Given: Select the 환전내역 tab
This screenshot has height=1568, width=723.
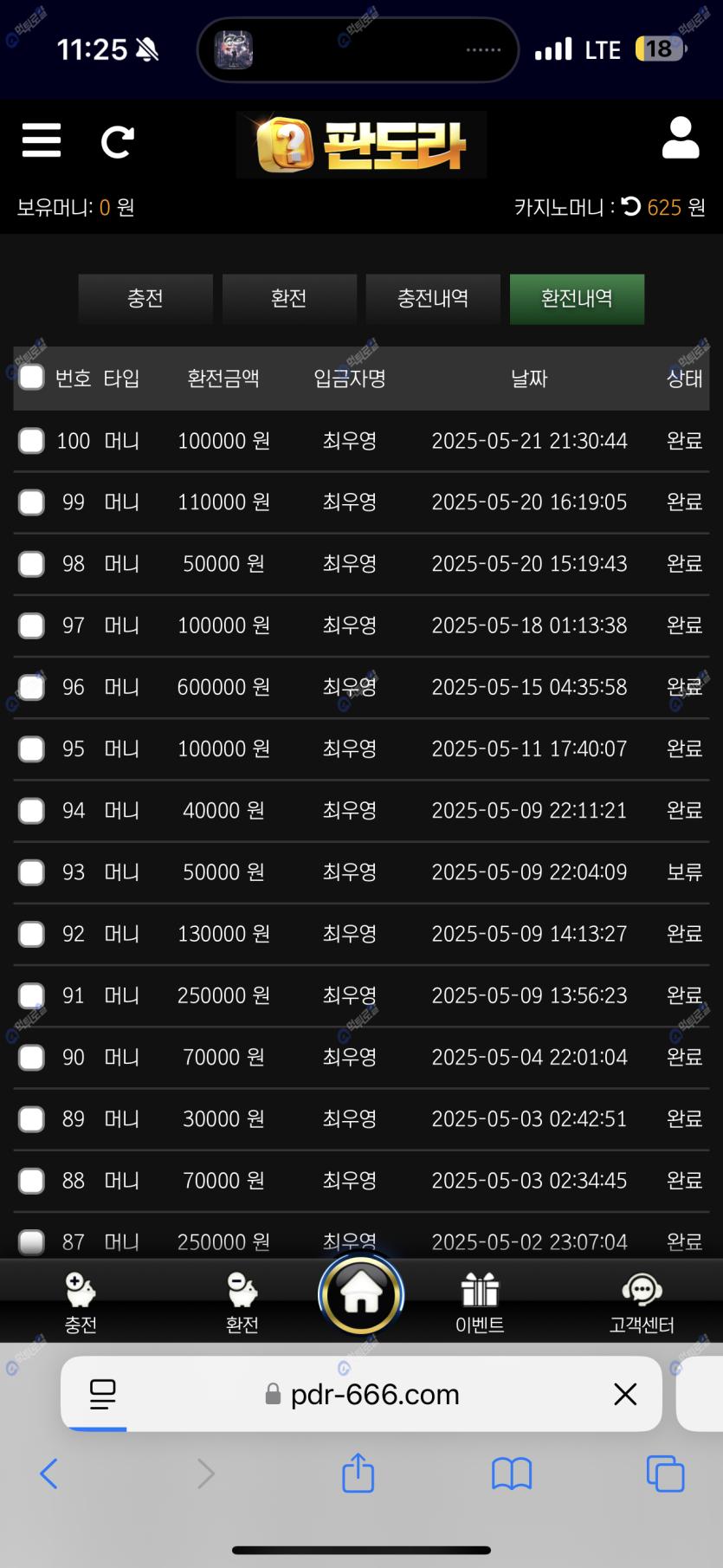Looking at the screenshot, I should (577, 299).
